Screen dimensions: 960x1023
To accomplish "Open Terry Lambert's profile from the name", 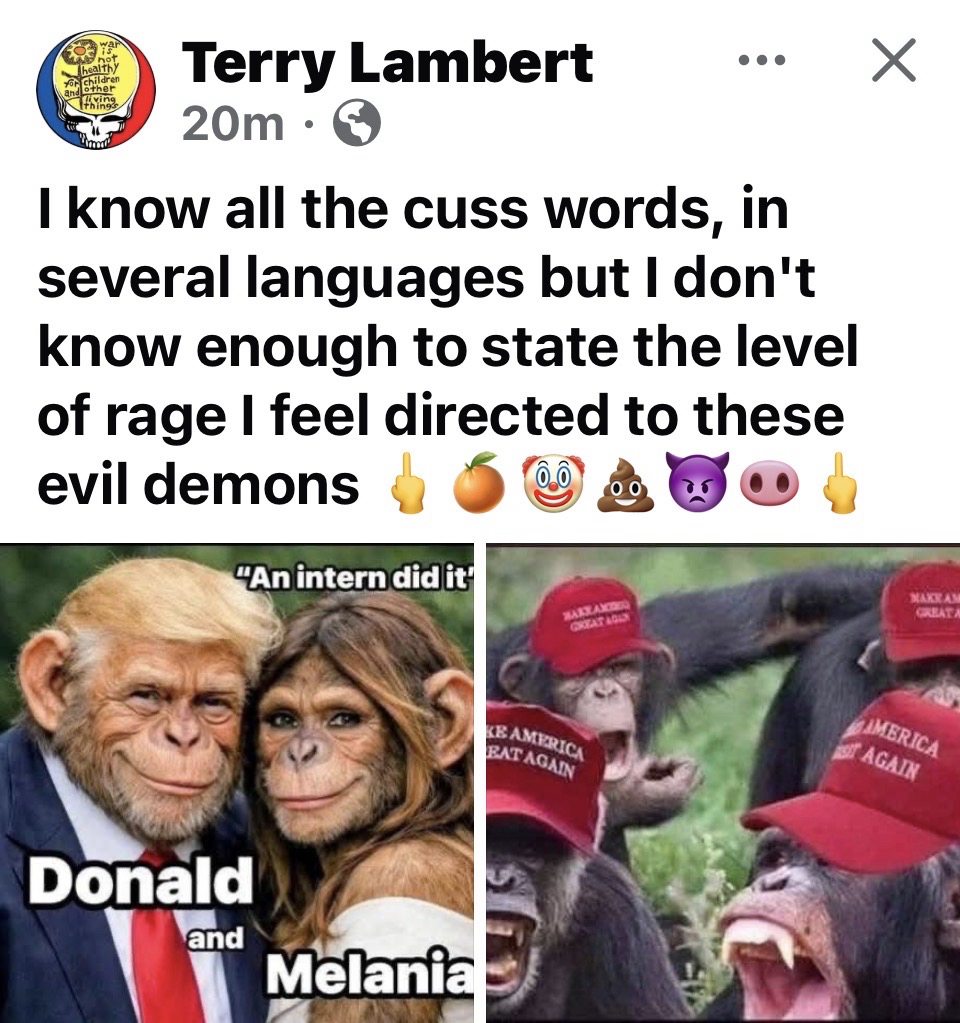I will click(x=387, y=66).
